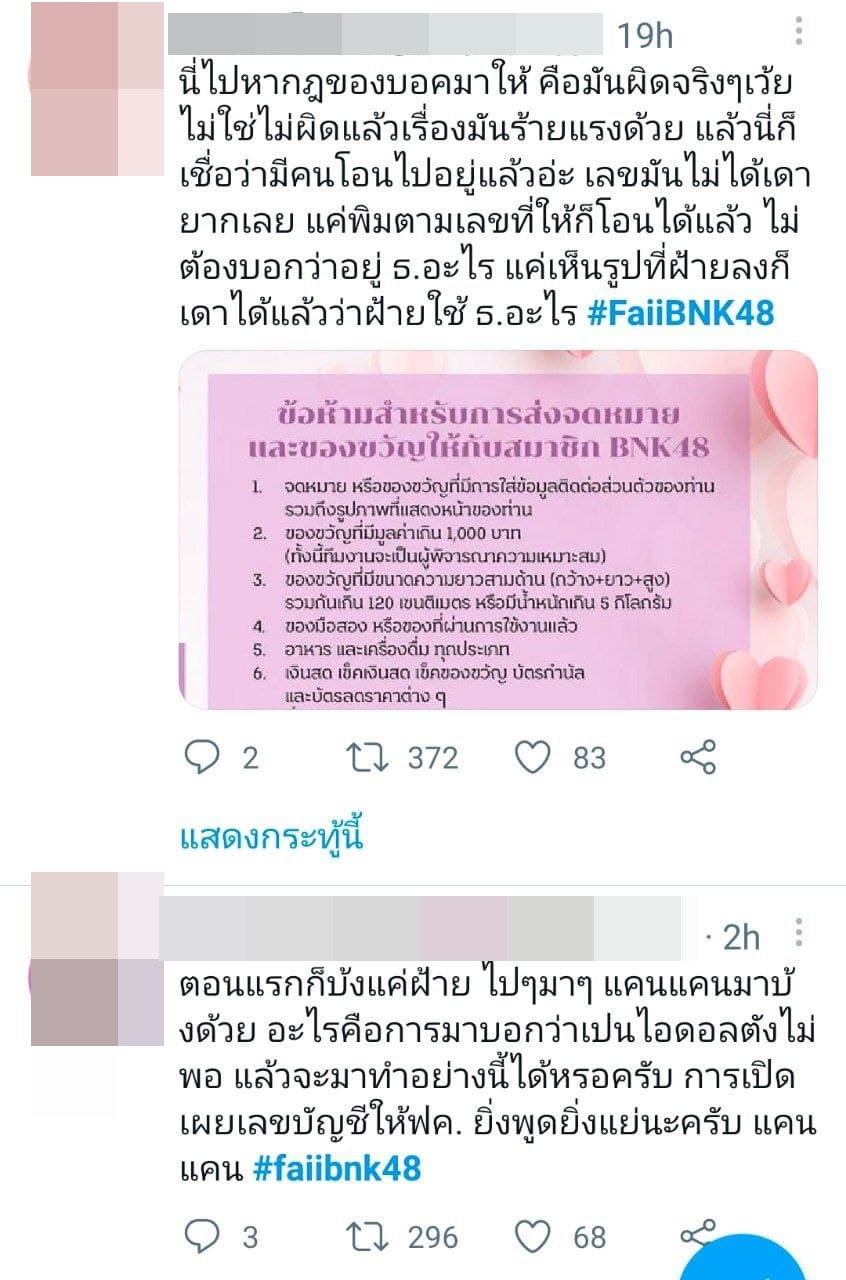Open the #FaiiBNK48 hashtag link
The image size is (846, 1280).
coord(680,312)
